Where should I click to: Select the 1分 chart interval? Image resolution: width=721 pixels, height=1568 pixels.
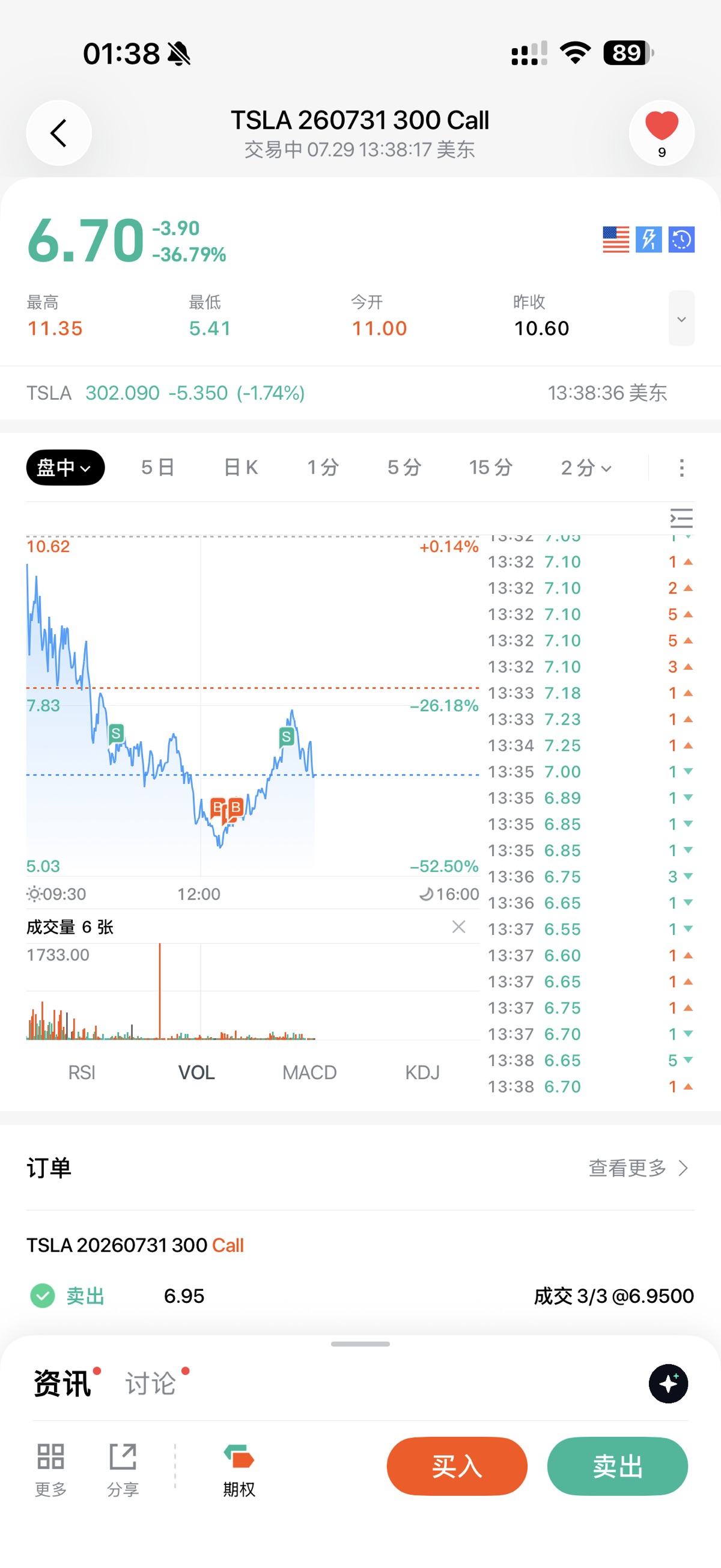323,468
